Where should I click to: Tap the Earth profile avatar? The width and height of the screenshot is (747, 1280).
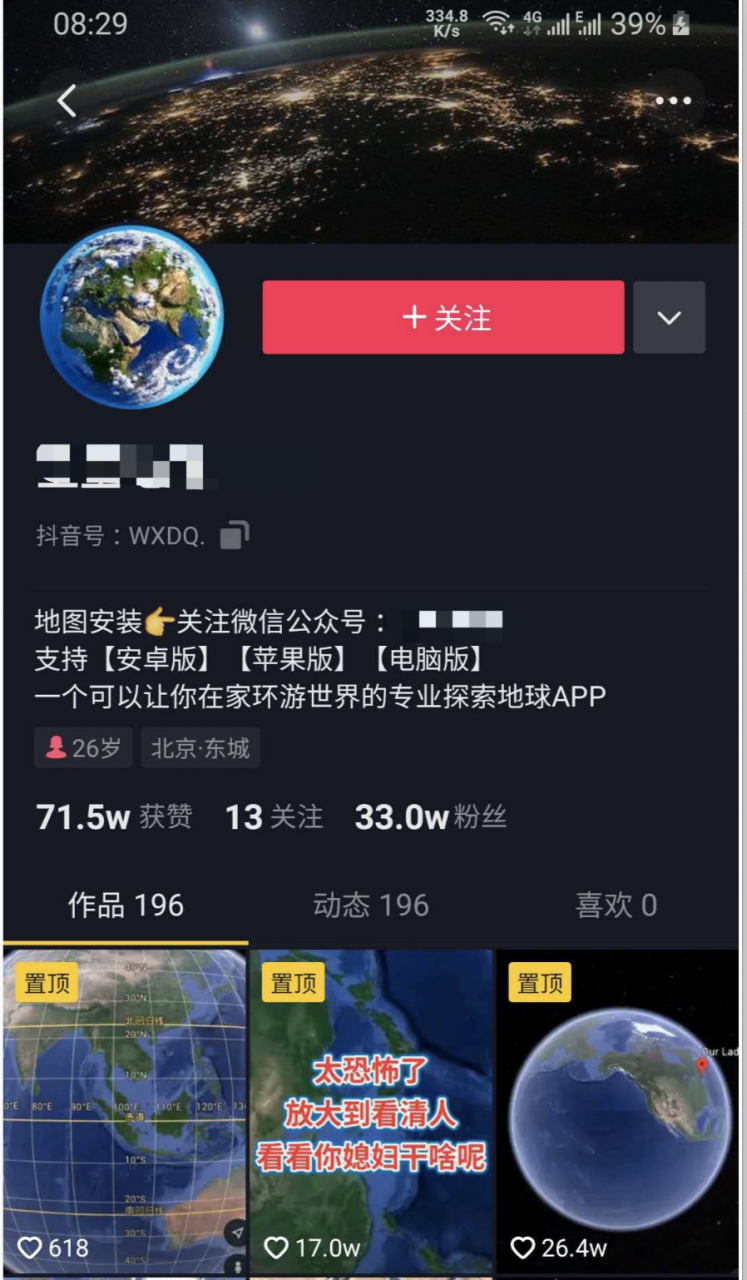click(133, 318)
